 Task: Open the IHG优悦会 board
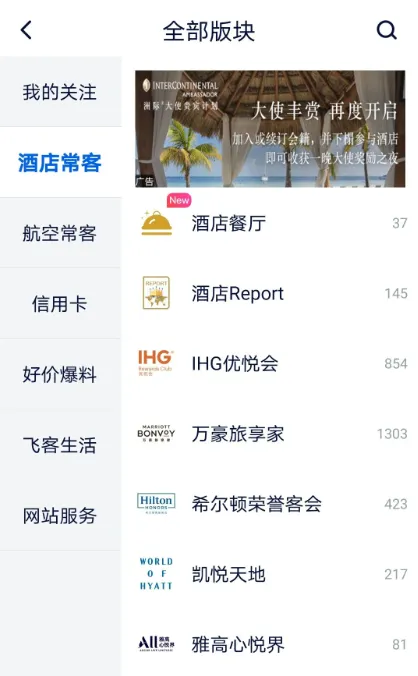pos(270,363)
